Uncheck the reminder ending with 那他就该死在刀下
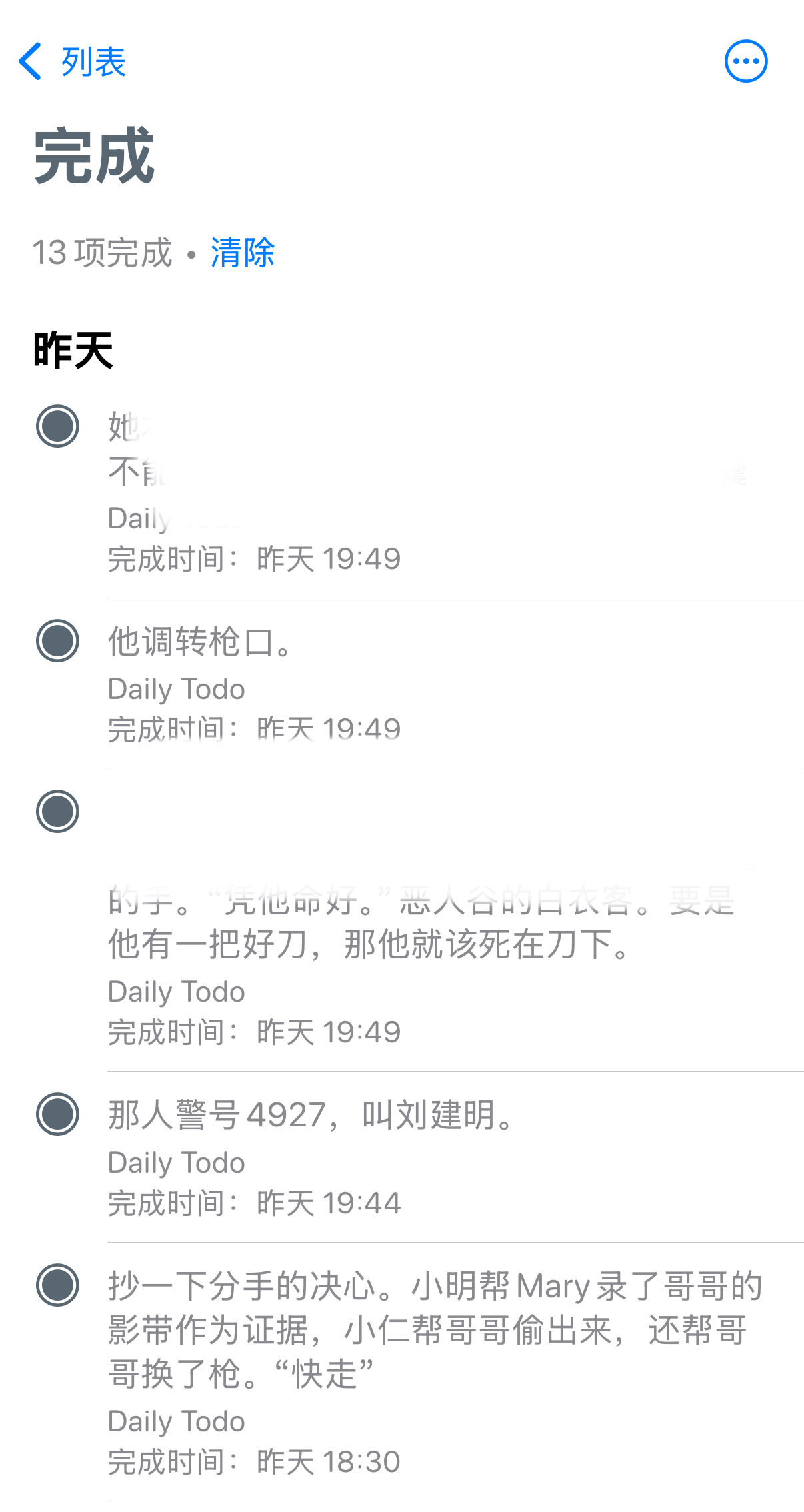Viewport: 804px width, 1512px height. pos(58,811)
